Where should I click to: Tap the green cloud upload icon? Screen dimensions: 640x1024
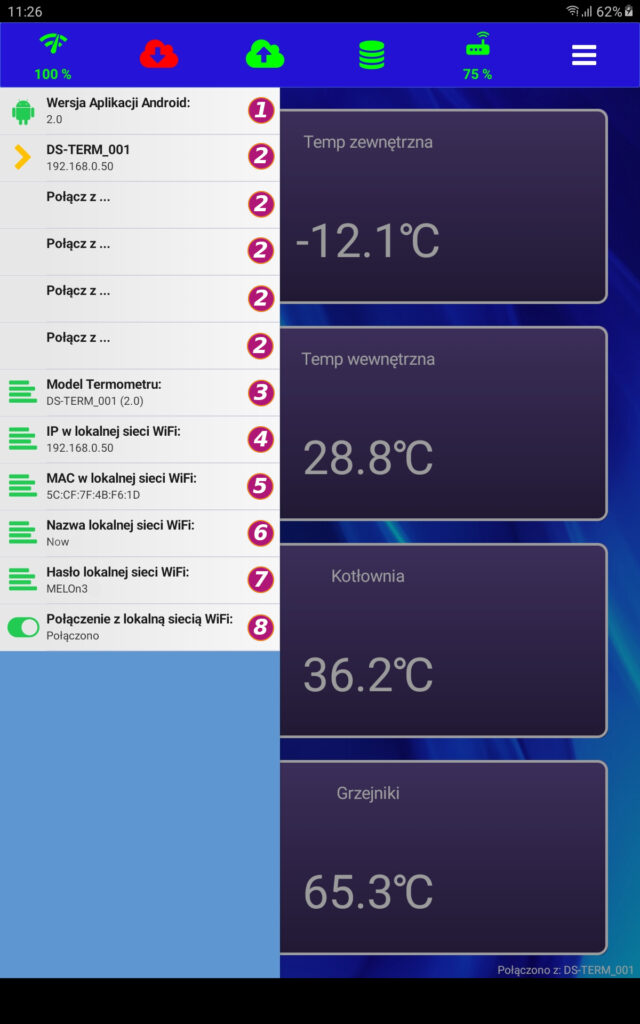pos(265,55)
